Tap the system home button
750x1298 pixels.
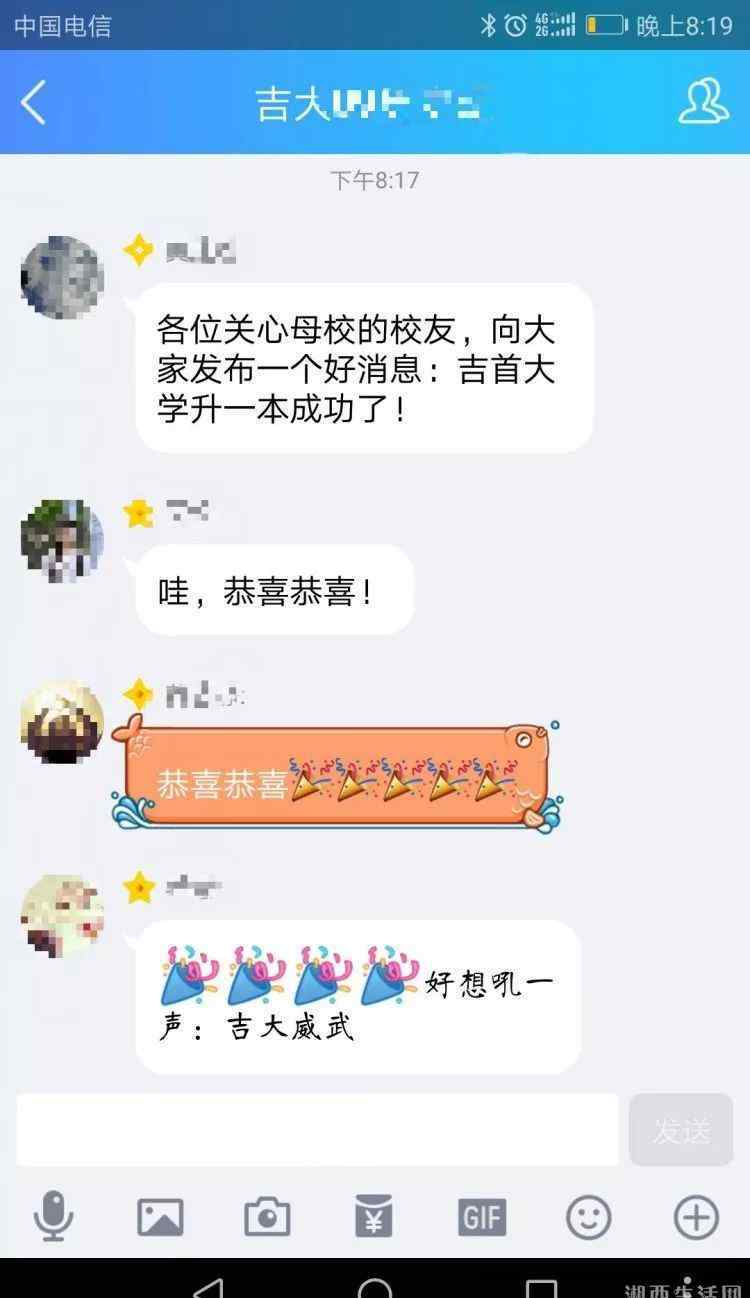coord(375,1287)
